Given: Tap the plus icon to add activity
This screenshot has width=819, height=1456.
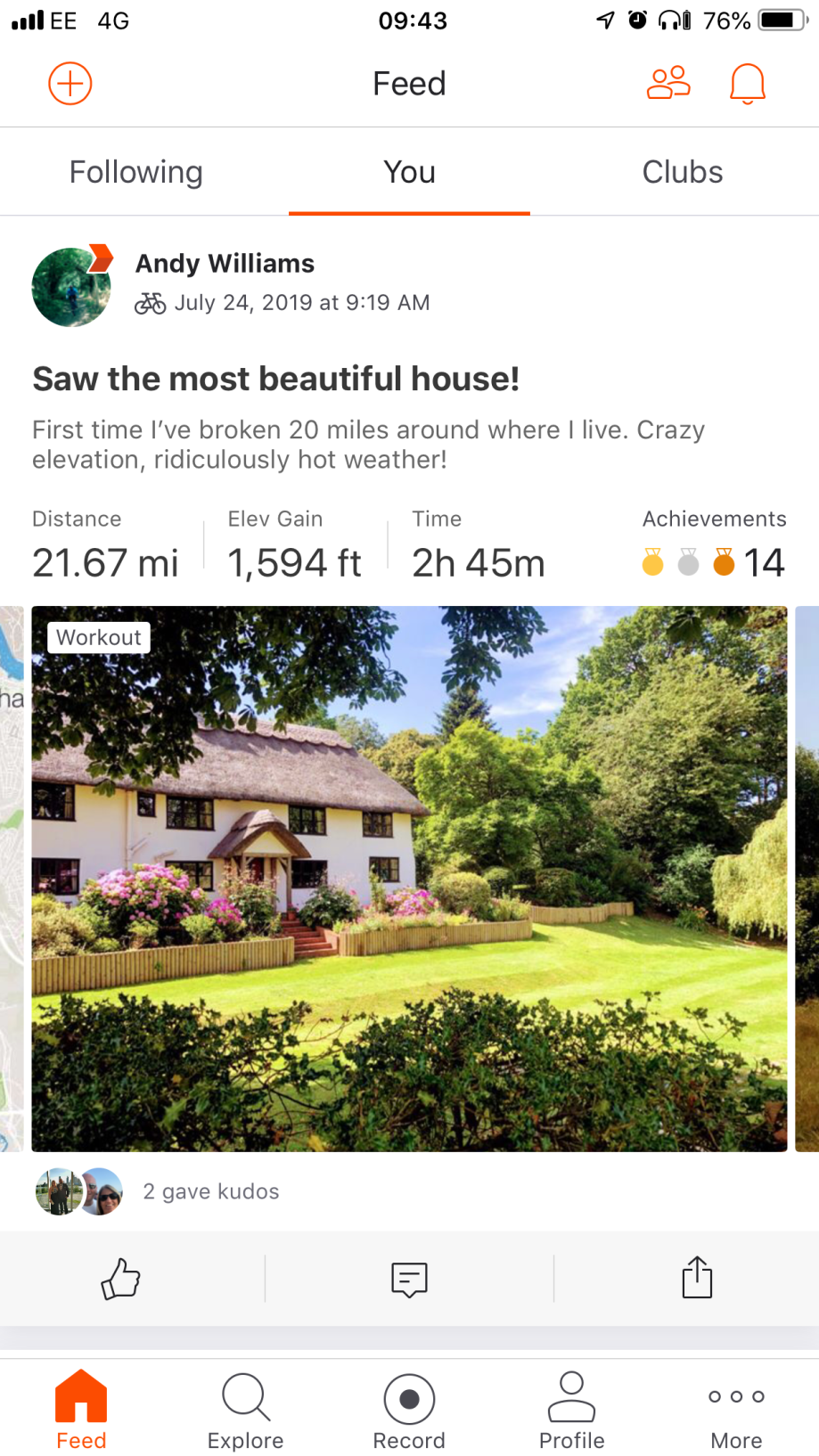Looking at the screenshot, I should (70, 84).
